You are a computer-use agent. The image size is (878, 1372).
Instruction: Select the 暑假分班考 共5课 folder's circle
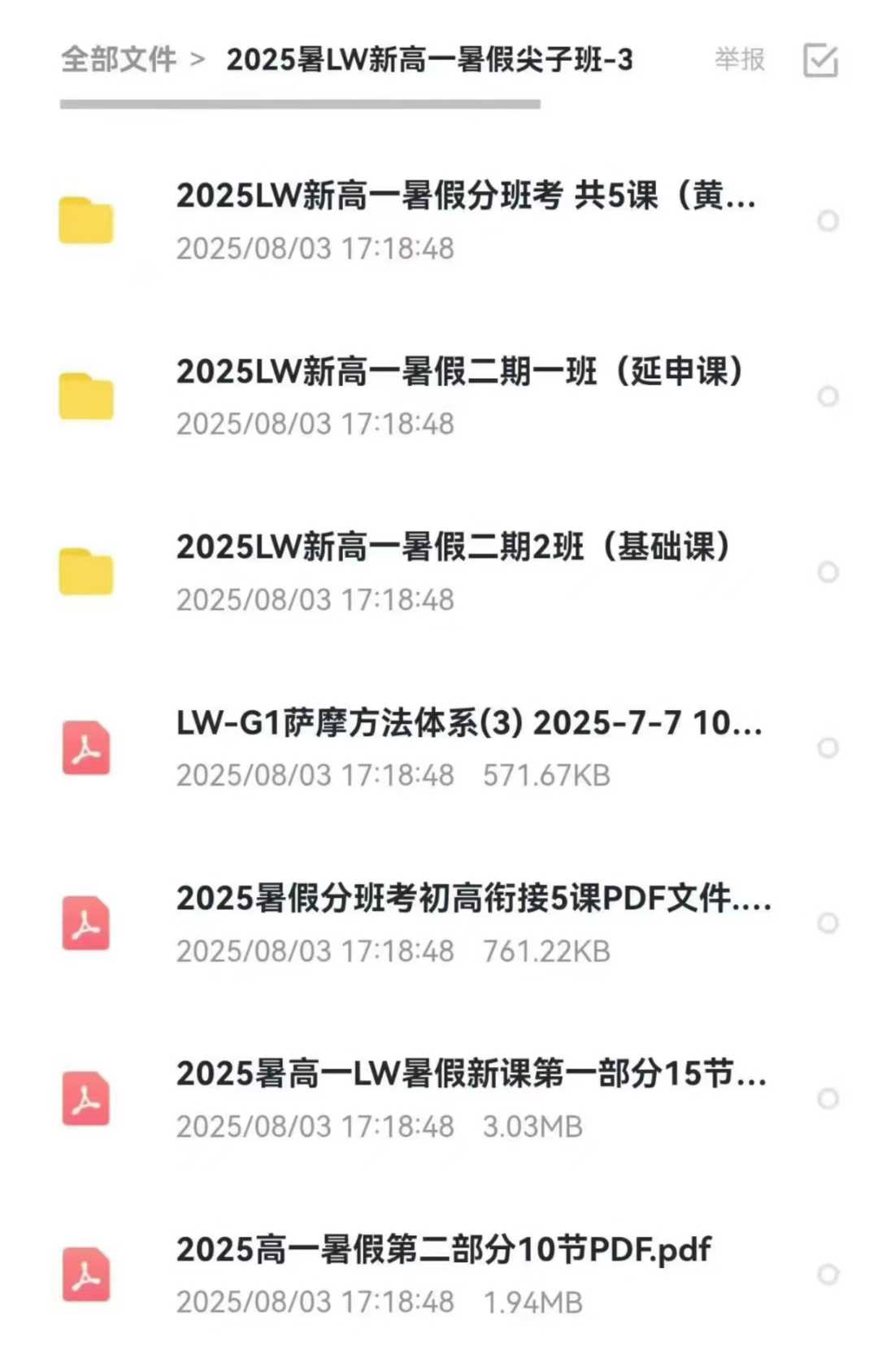click(828, 220)
